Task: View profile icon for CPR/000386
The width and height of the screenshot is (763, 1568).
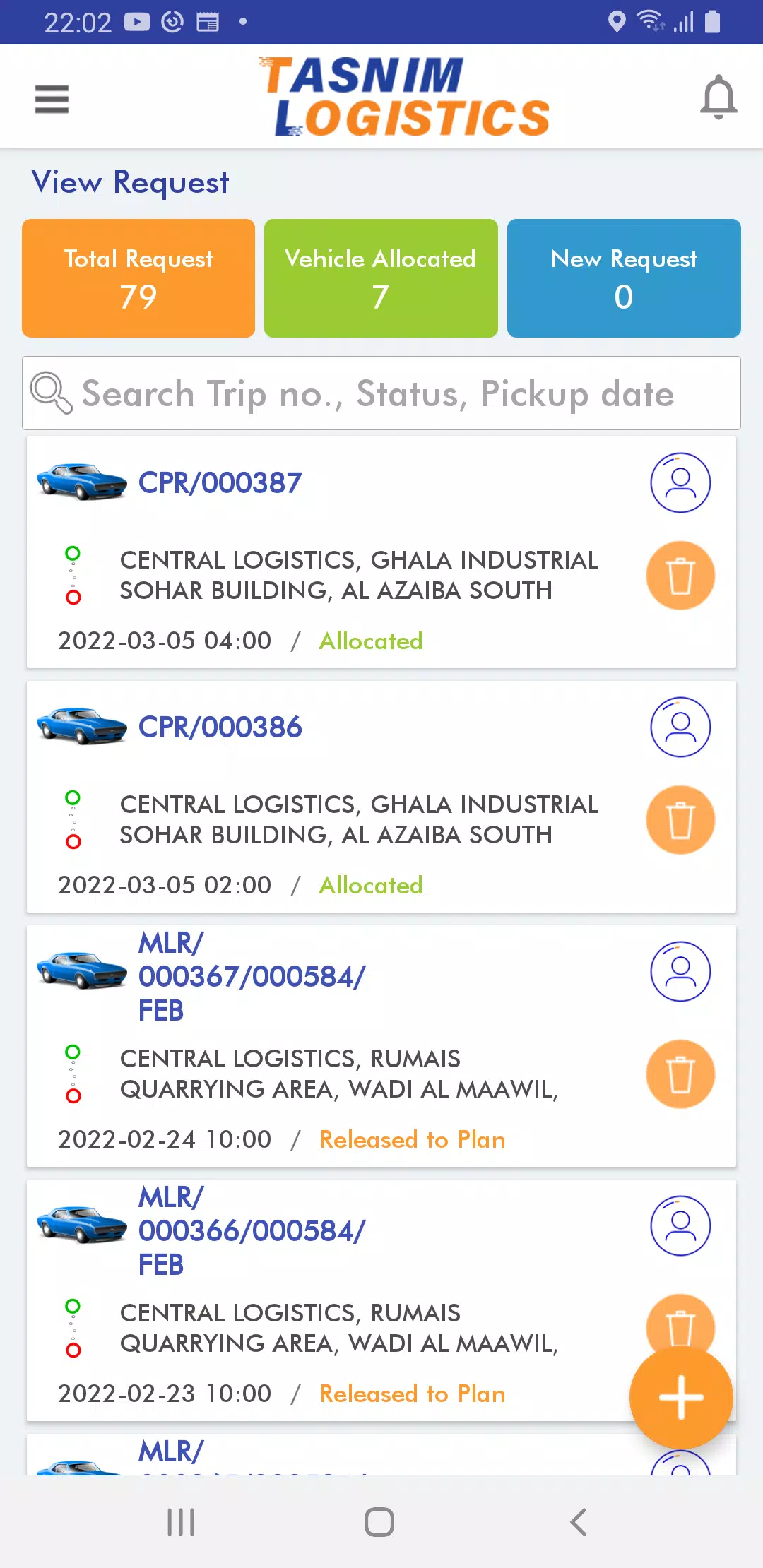Action: (x=680, y=727)
